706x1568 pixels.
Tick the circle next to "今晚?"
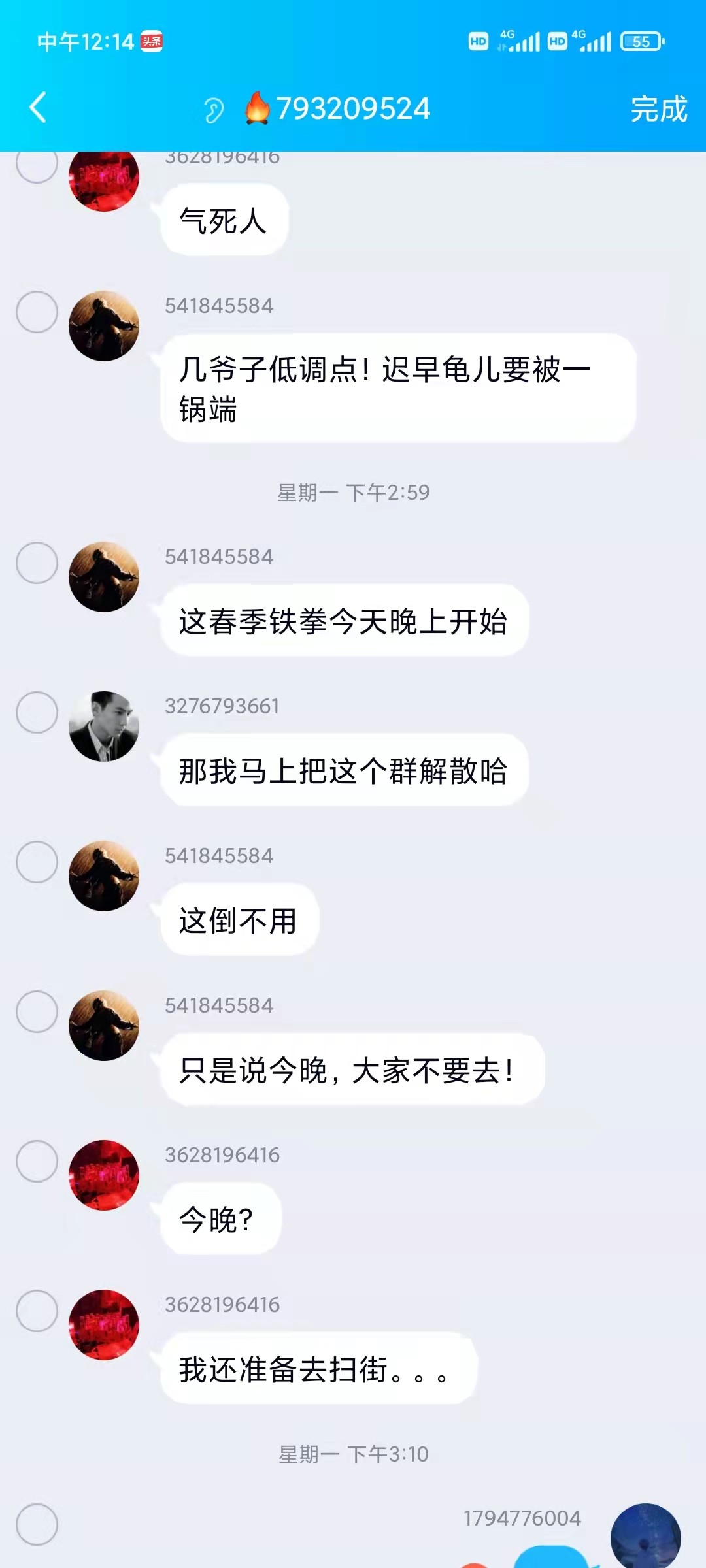coord(37,1162)
